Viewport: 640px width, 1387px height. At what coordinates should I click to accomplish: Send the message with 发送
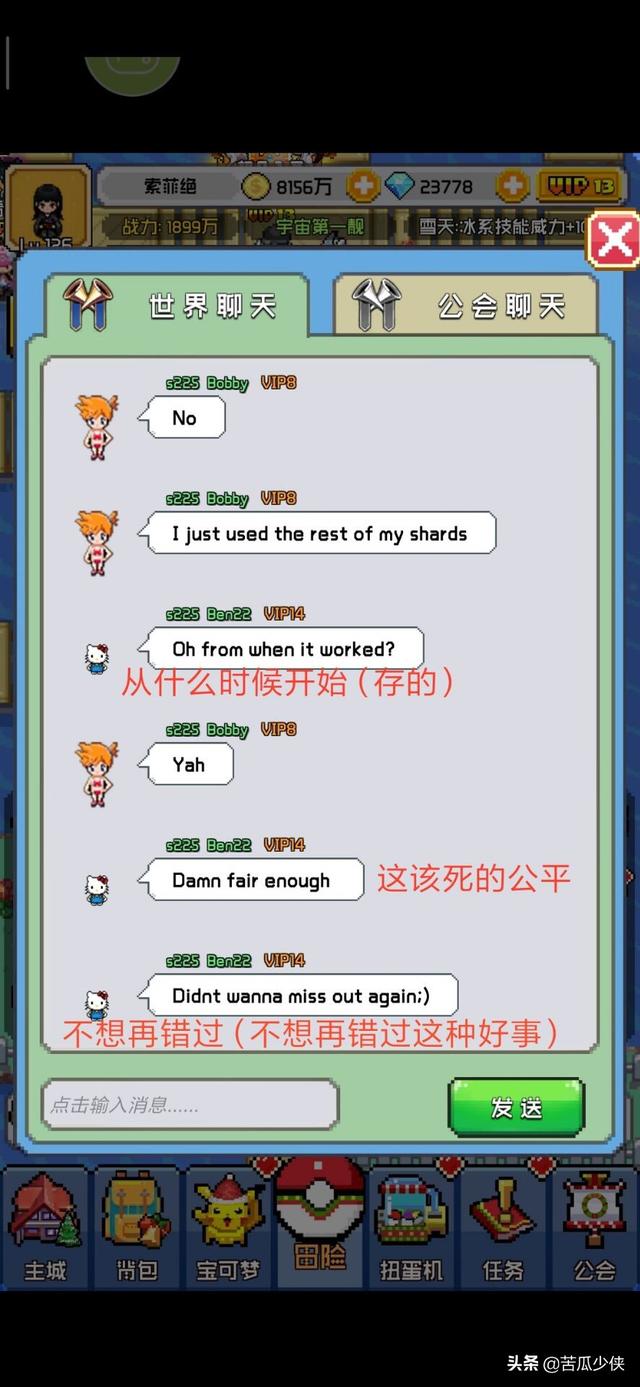tap(516, 1107)
